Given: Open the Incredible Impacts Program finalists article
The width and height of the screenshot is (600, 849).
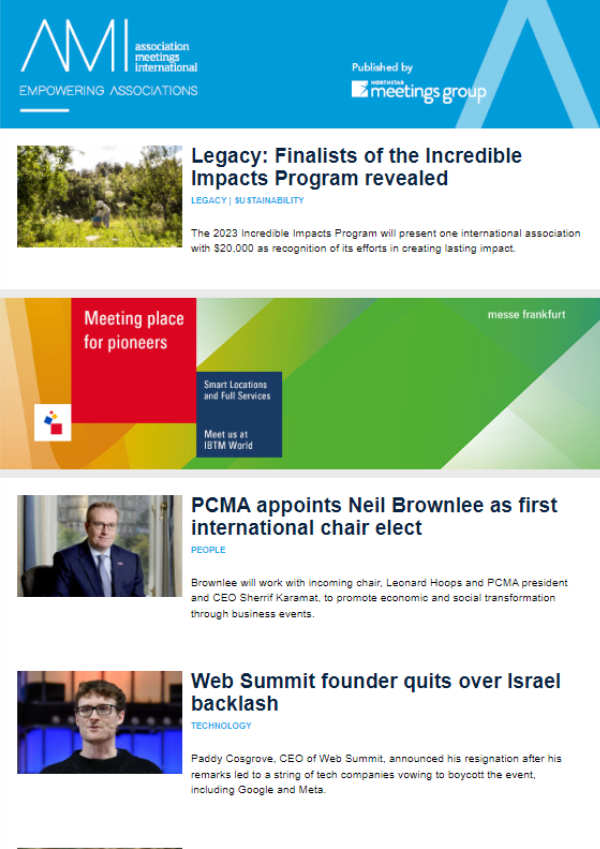Looking at the screenshot, I should [356, 167].
